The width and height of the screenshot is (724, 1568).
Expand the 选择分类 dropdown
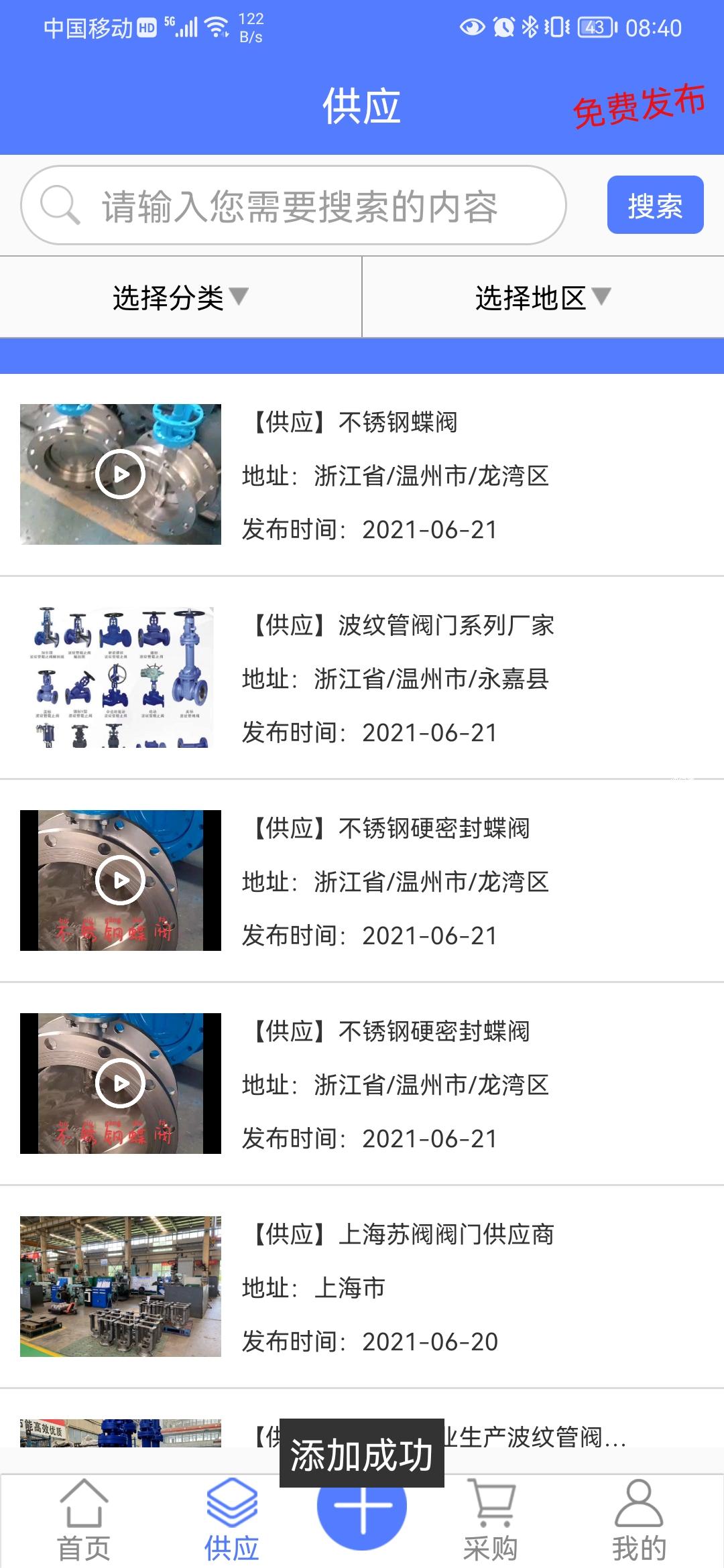(180, 298)
